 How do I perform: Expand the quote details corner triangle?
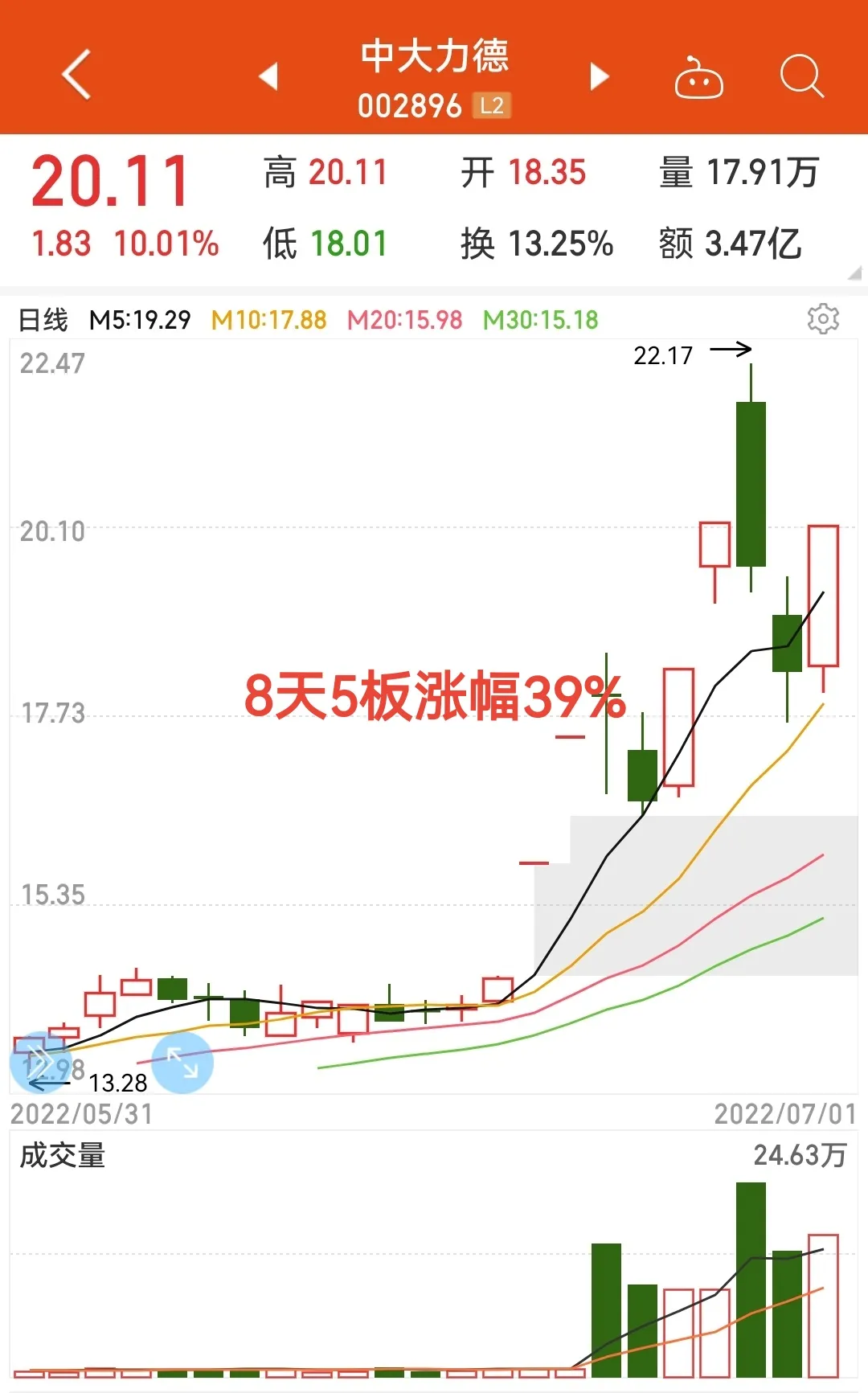coord(854,273)
